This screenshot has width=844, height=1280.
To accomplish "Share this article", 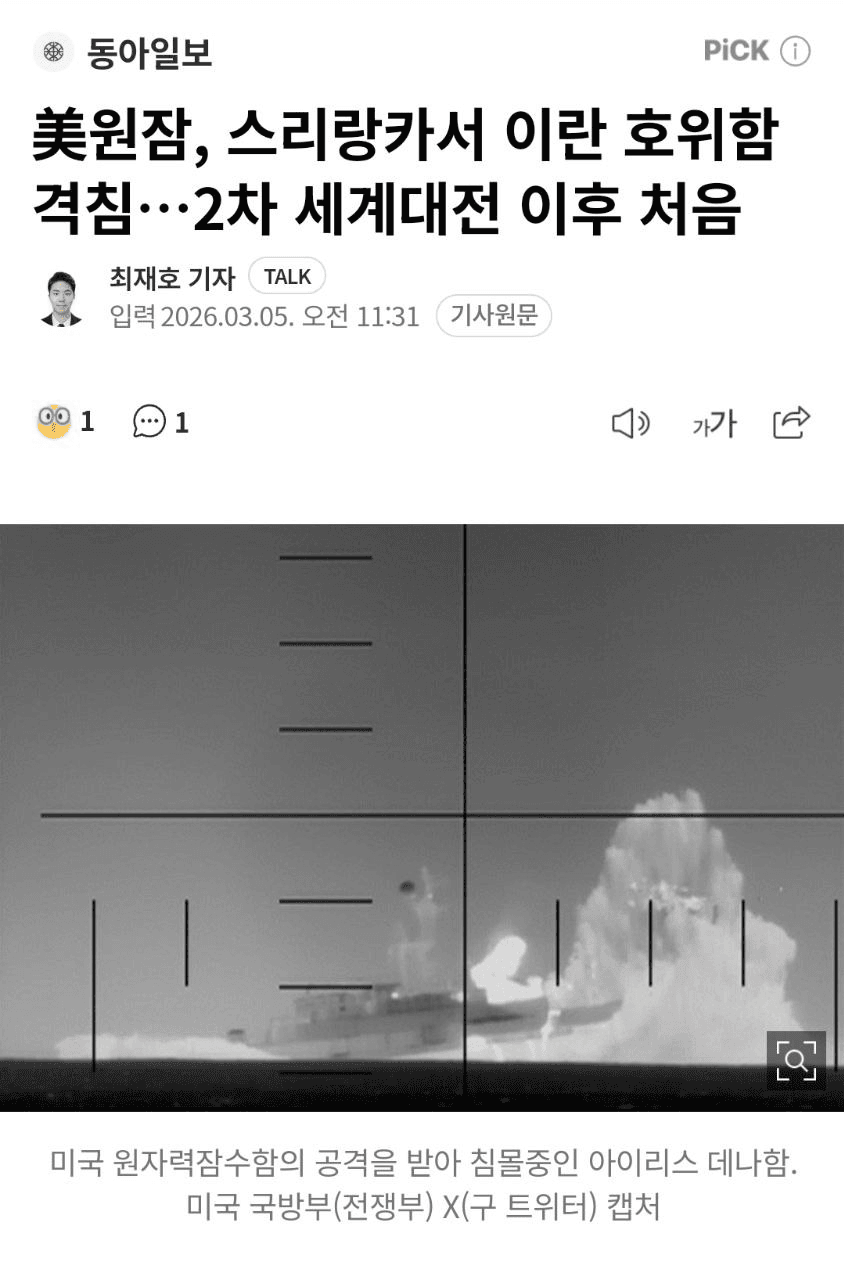I will click(x=791, y=423).
